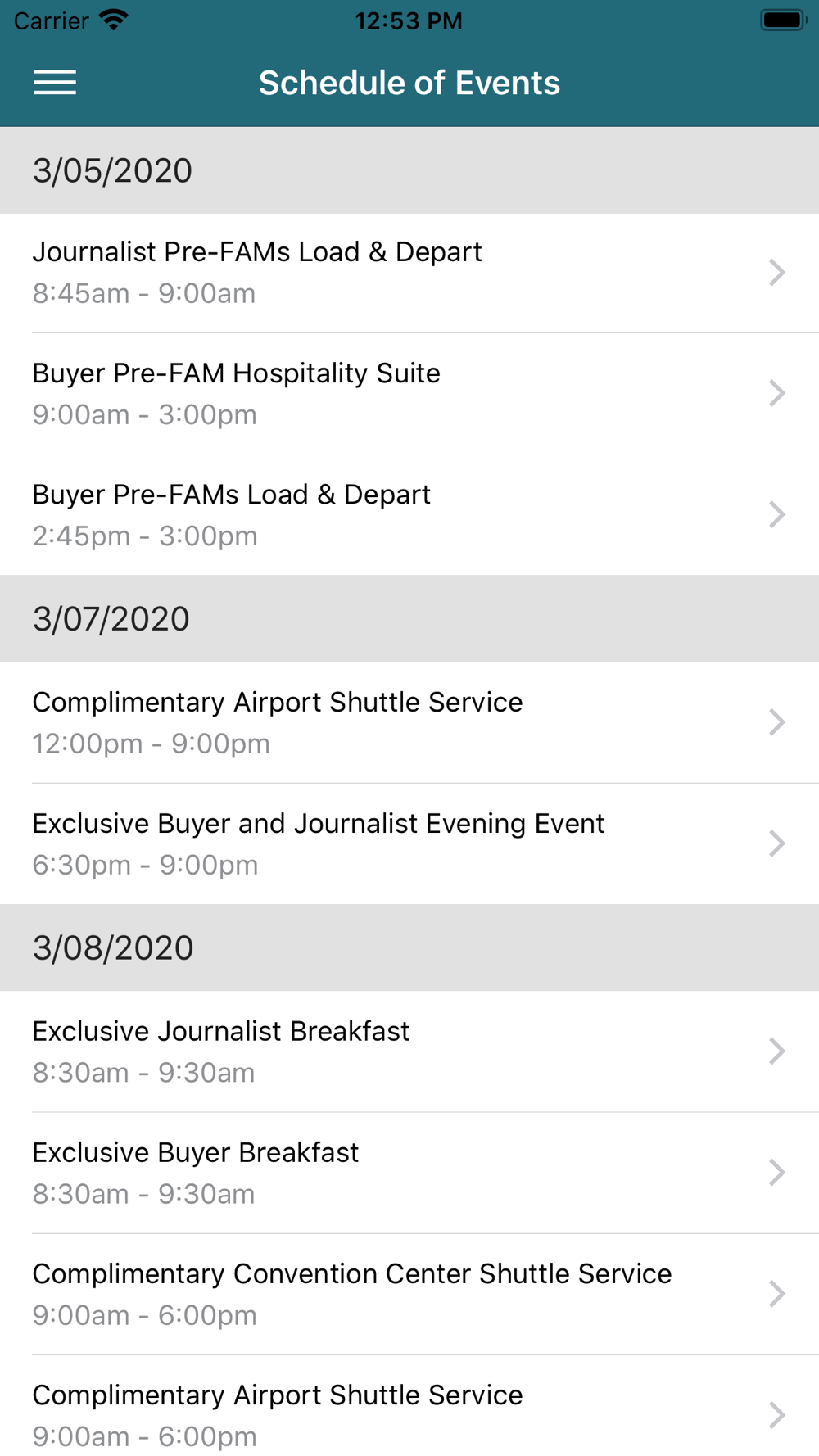View Exclusive Buyer and Journalist Evening Event
Image resolution: width=819 pixels, height=1456 pixels.
[x=409, y=844]
